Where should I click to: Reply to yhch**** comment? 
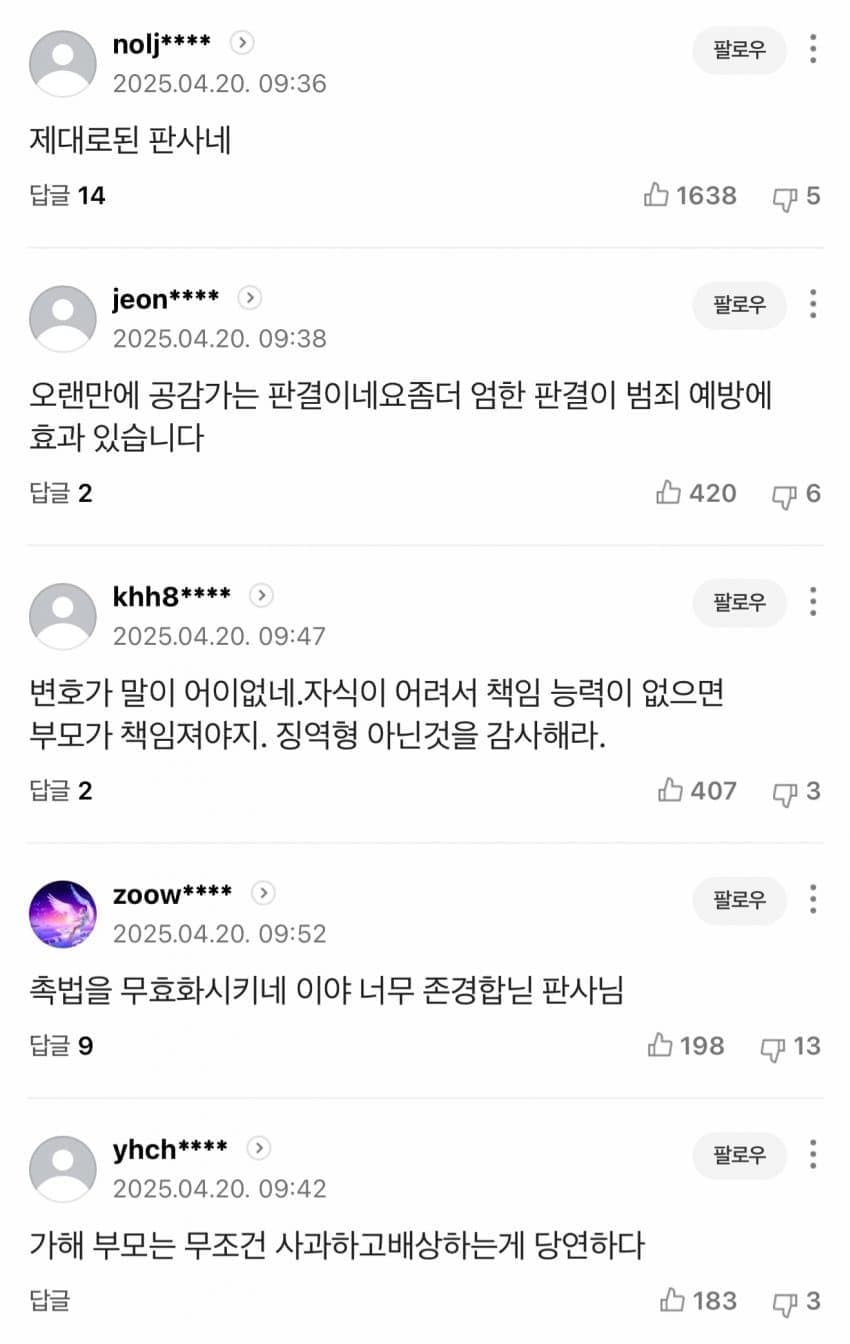point(49,1301)
